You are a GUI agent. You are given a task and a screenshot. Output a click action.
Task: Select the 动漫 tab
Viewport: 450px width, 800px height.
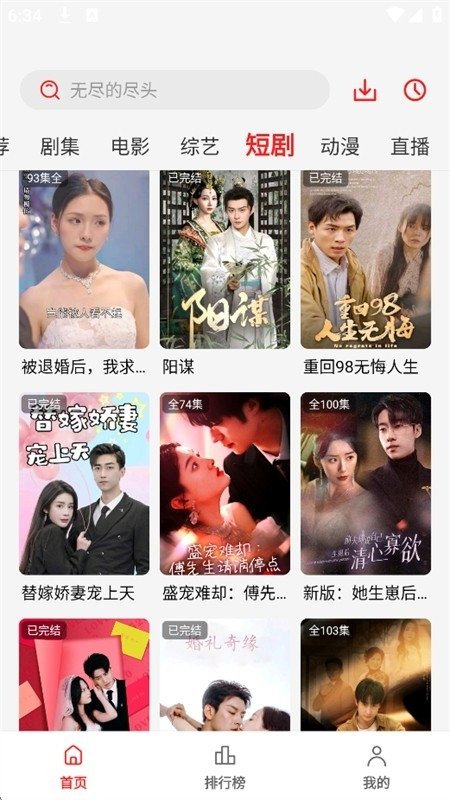(340, 146)
